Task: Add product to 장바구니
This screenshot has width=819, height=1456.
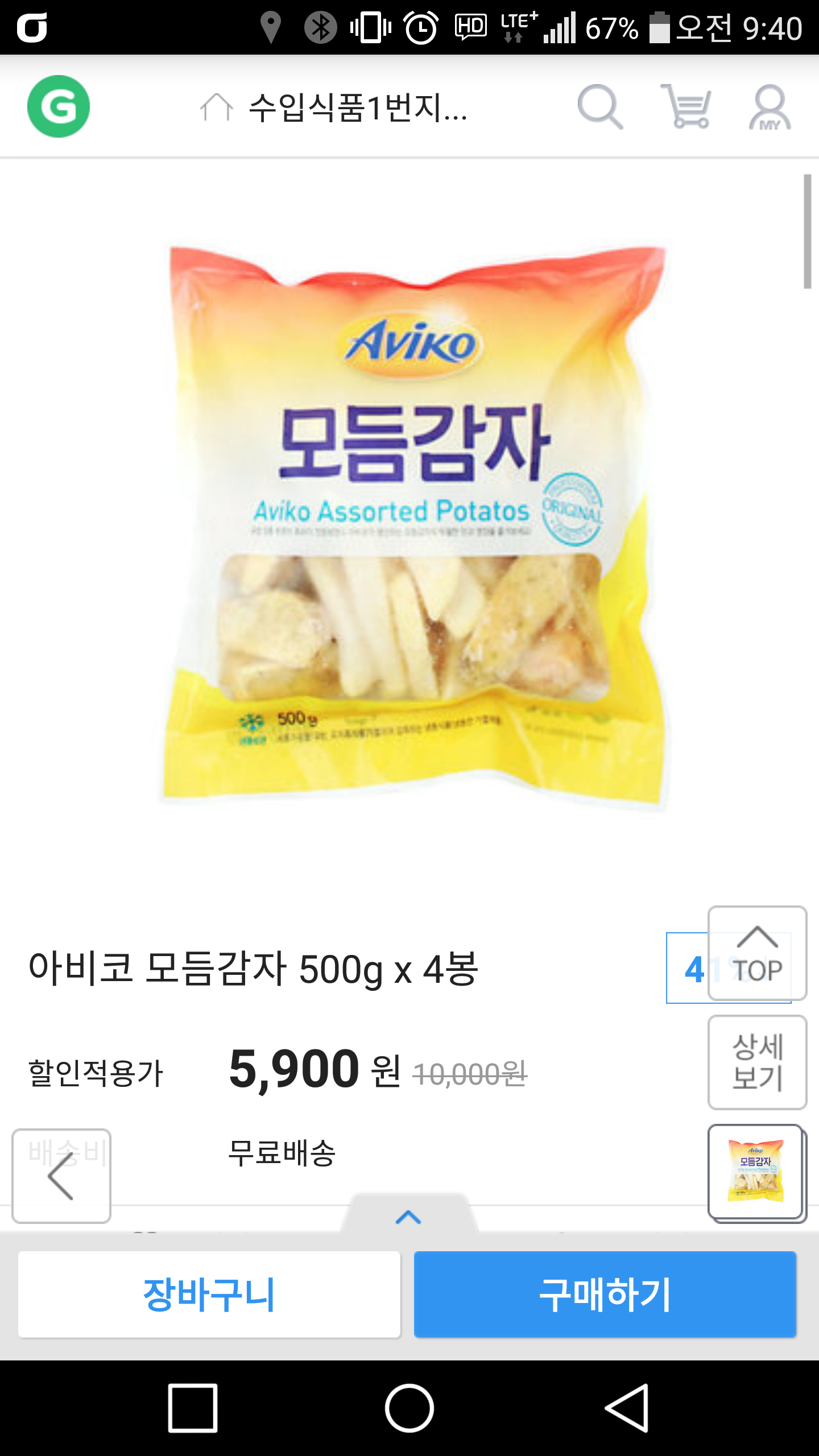Action: (209, 1294)
